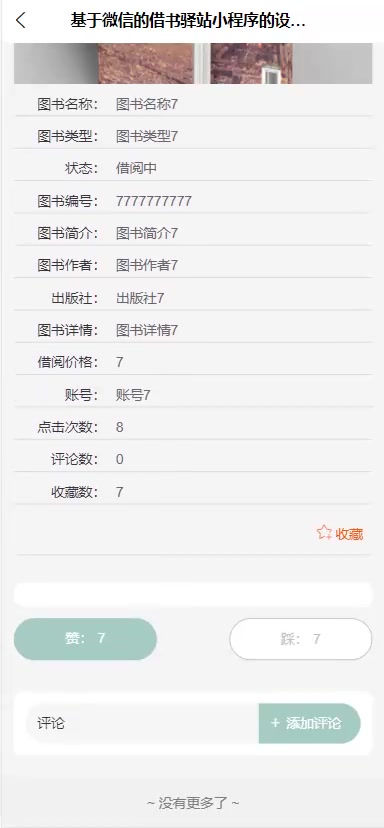Tap the 收藏 star to favorite this book
The width and height of the screenshot is (384, 828).
coord(340,533)
